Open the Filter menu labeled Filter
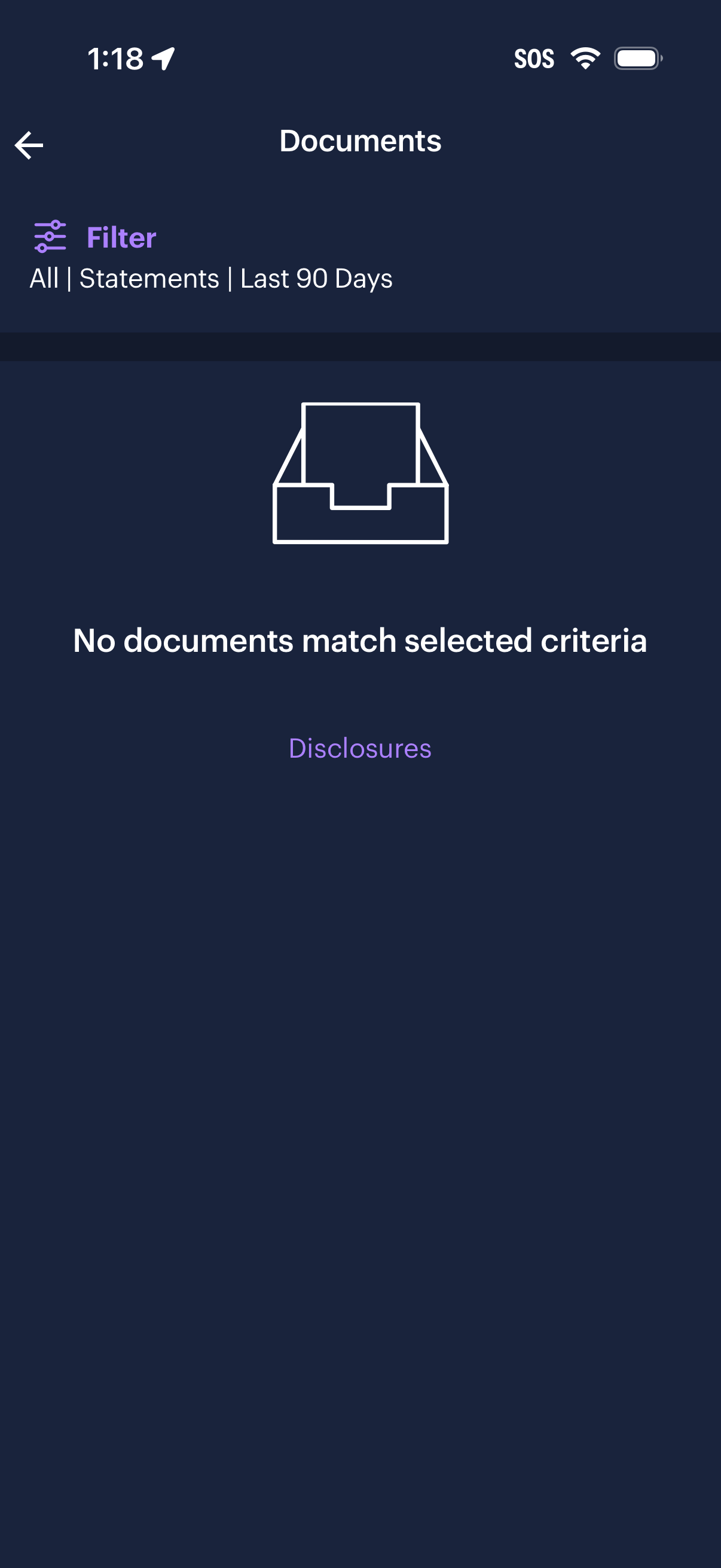 121,237
